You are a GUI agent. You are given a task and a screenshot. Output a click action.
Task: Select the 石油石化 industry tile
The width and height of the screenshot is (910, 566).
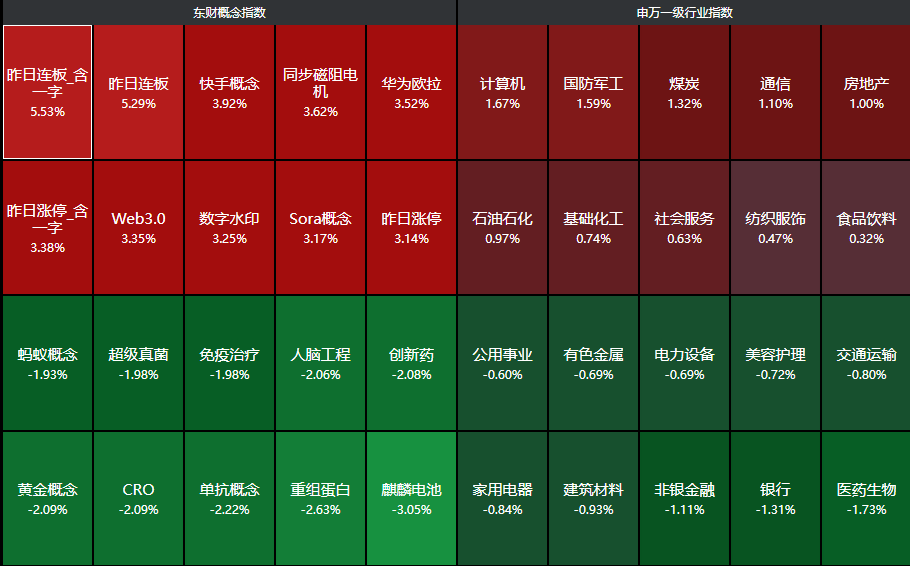click(x=502, y=227)
